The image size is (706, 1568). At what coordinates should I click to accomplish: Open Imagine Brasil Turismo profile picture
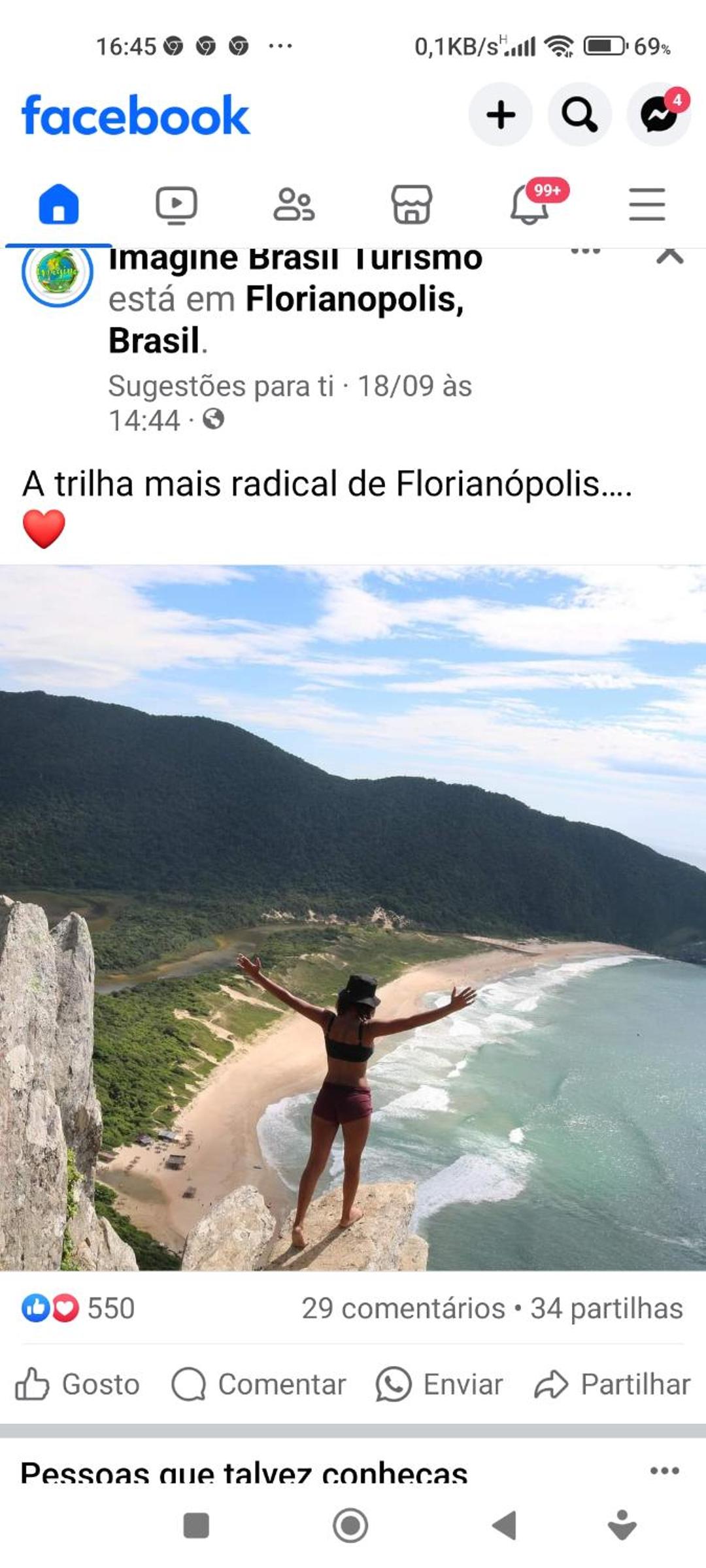[58, 275]
